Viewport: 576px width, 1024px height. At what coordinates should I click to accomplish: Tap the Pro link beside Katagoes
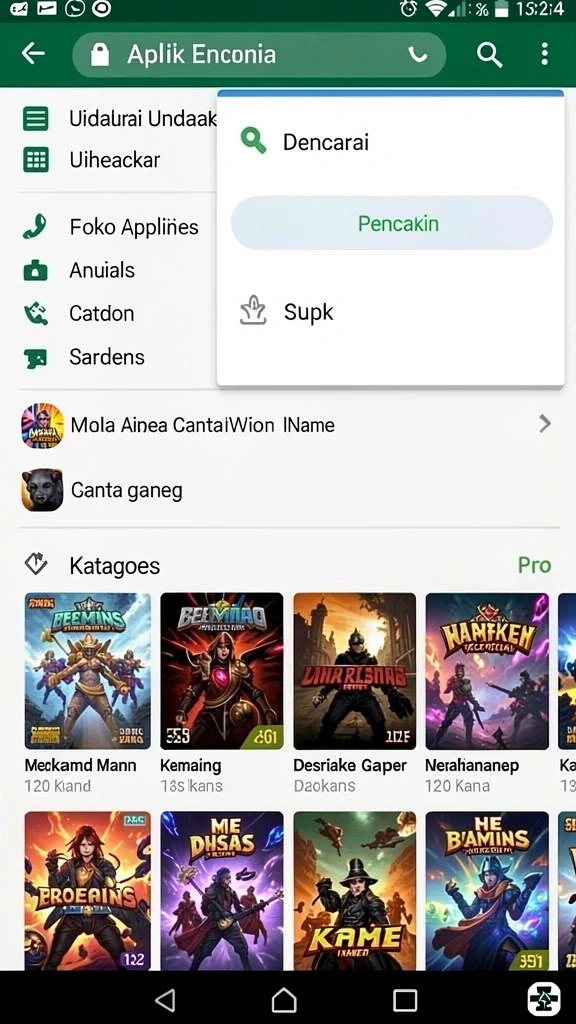click(x=534, y=565)
